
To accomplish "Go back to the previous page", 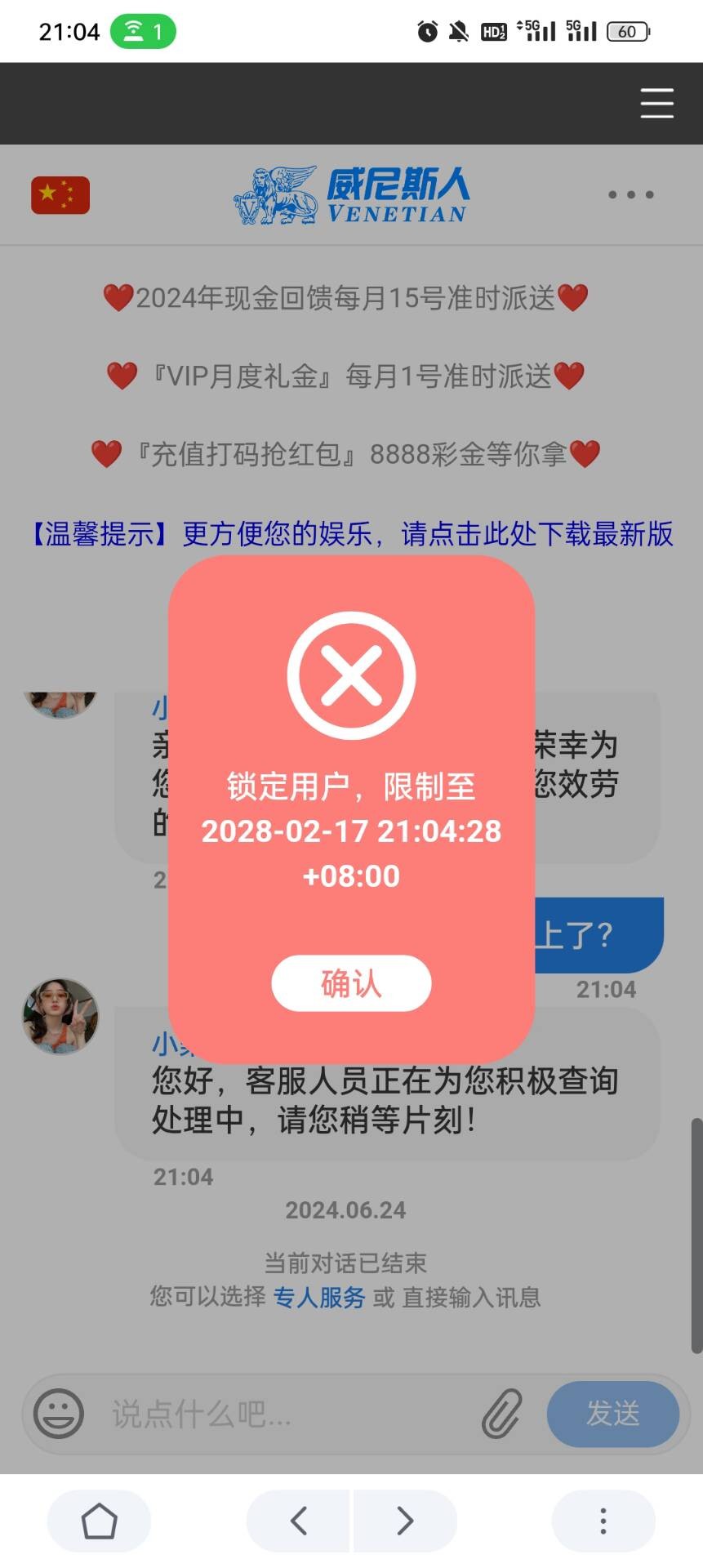I will [x=299, y=1521].
